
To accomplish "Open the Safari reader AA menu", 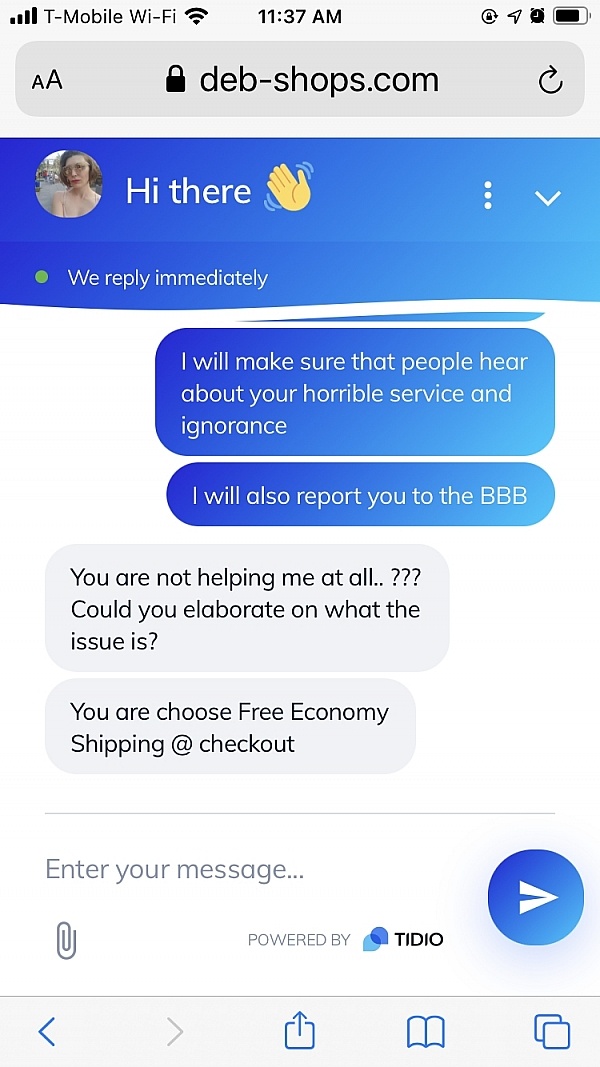I will click(47, 81).
